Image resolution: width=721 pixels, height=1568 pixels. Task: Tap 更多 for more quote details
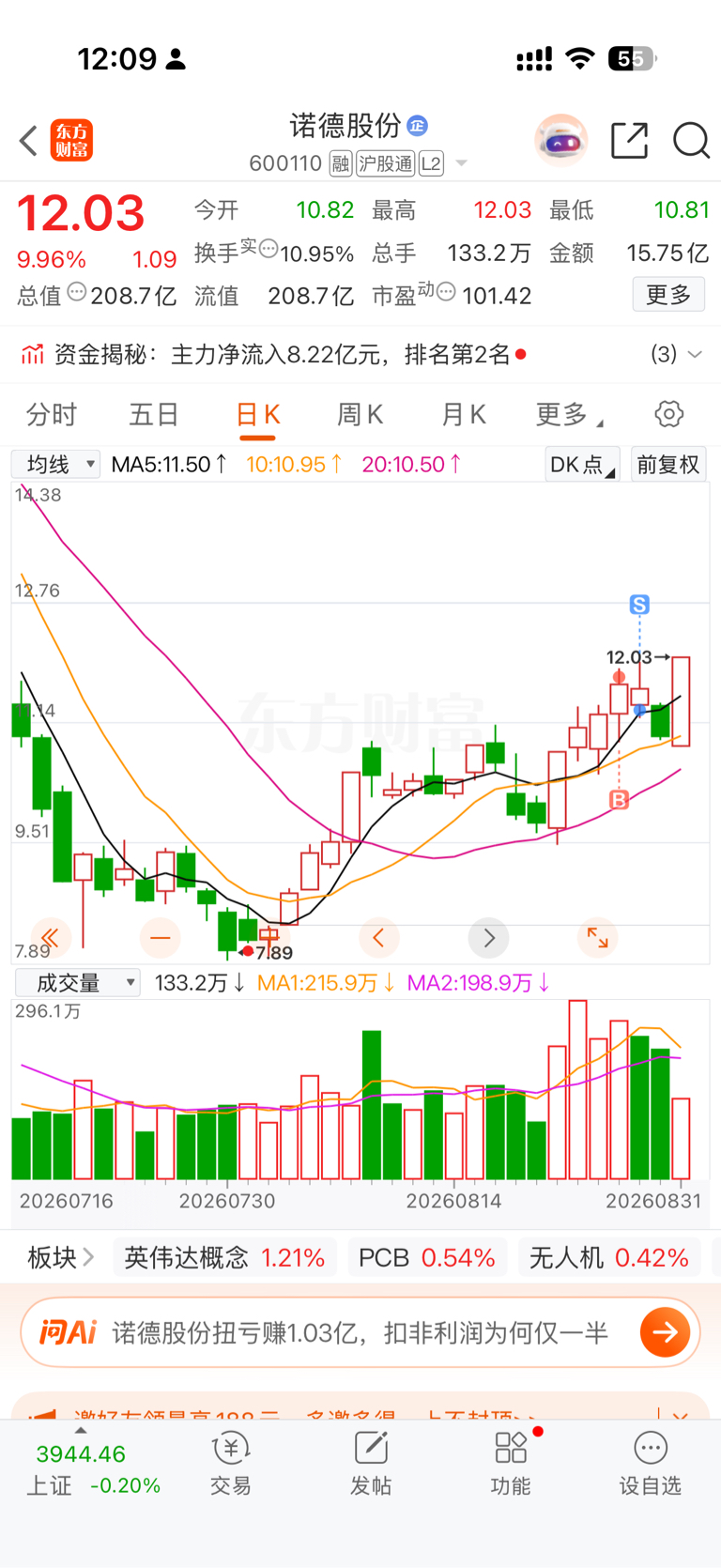(668, 295)
